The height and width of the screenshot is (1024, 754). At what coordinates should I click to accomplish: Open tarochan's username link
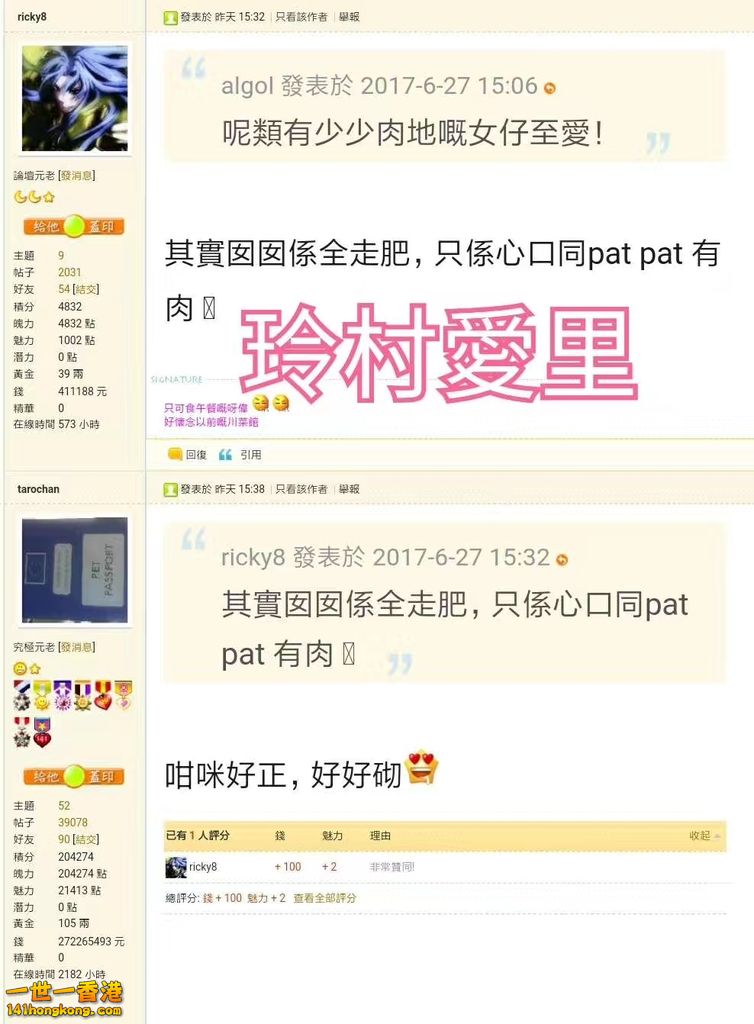click(x=38, y=489)
